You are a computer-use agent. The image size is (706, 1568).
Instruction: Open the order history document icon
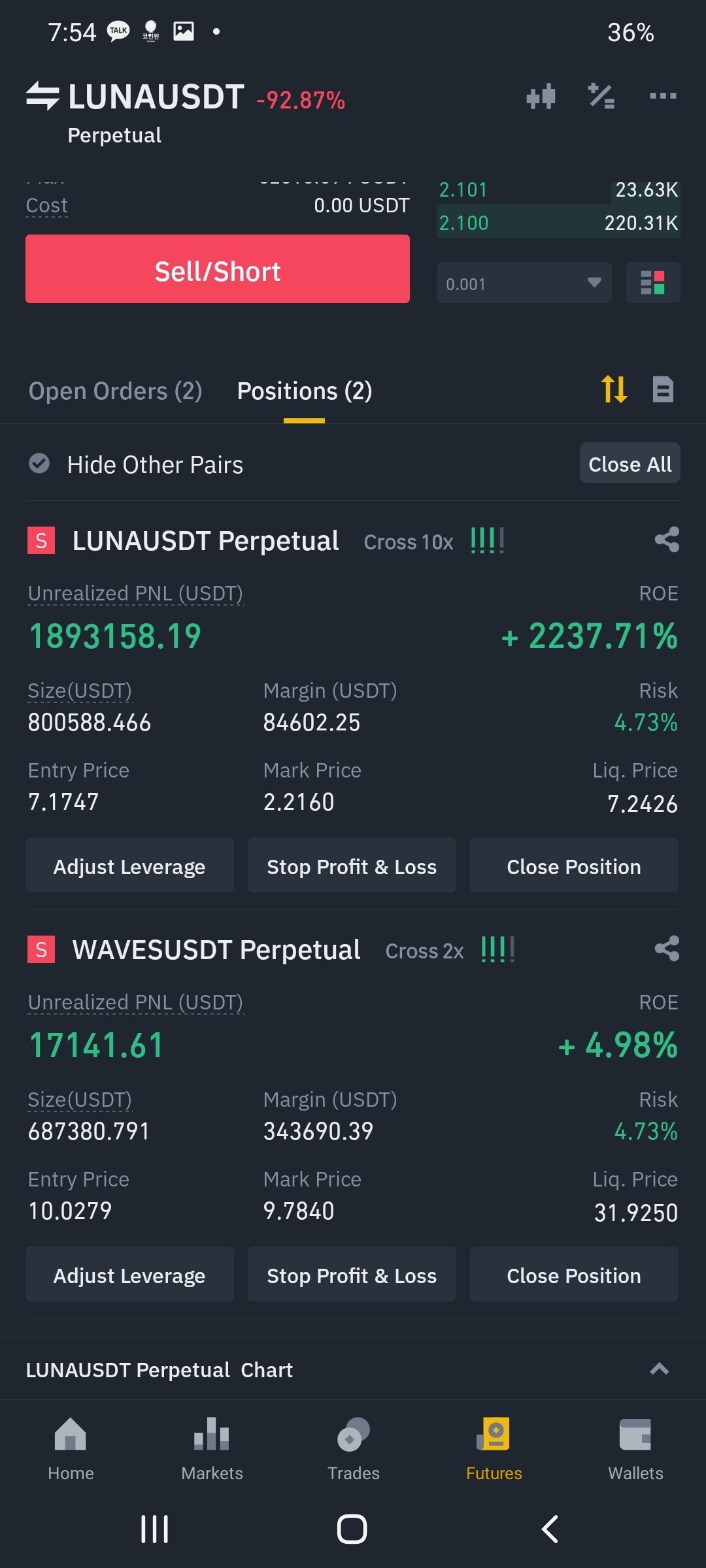point(663,390)
